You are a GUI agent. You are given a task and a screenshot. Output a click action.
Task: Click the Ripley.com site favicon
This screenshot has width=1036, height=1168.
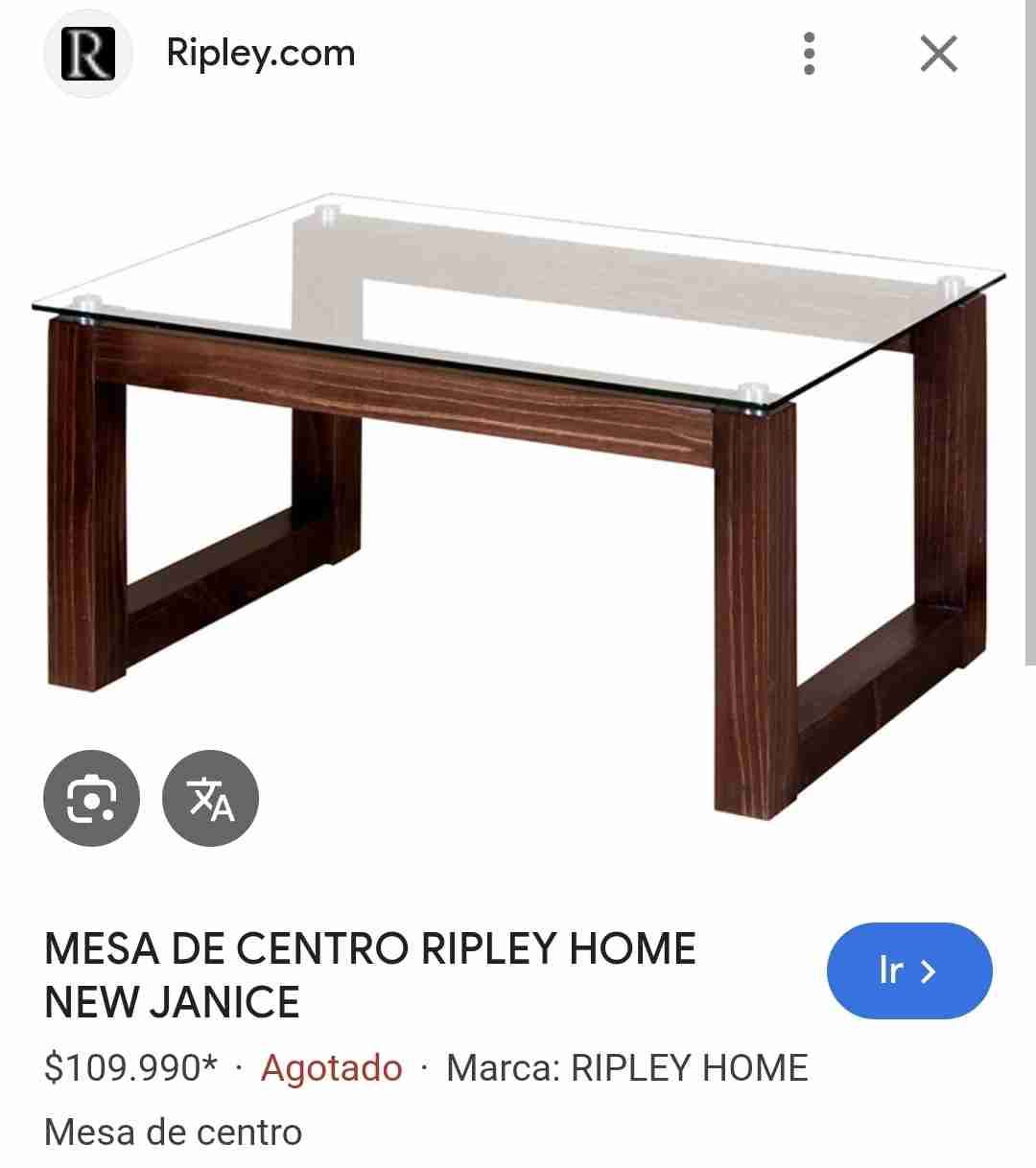87,53
